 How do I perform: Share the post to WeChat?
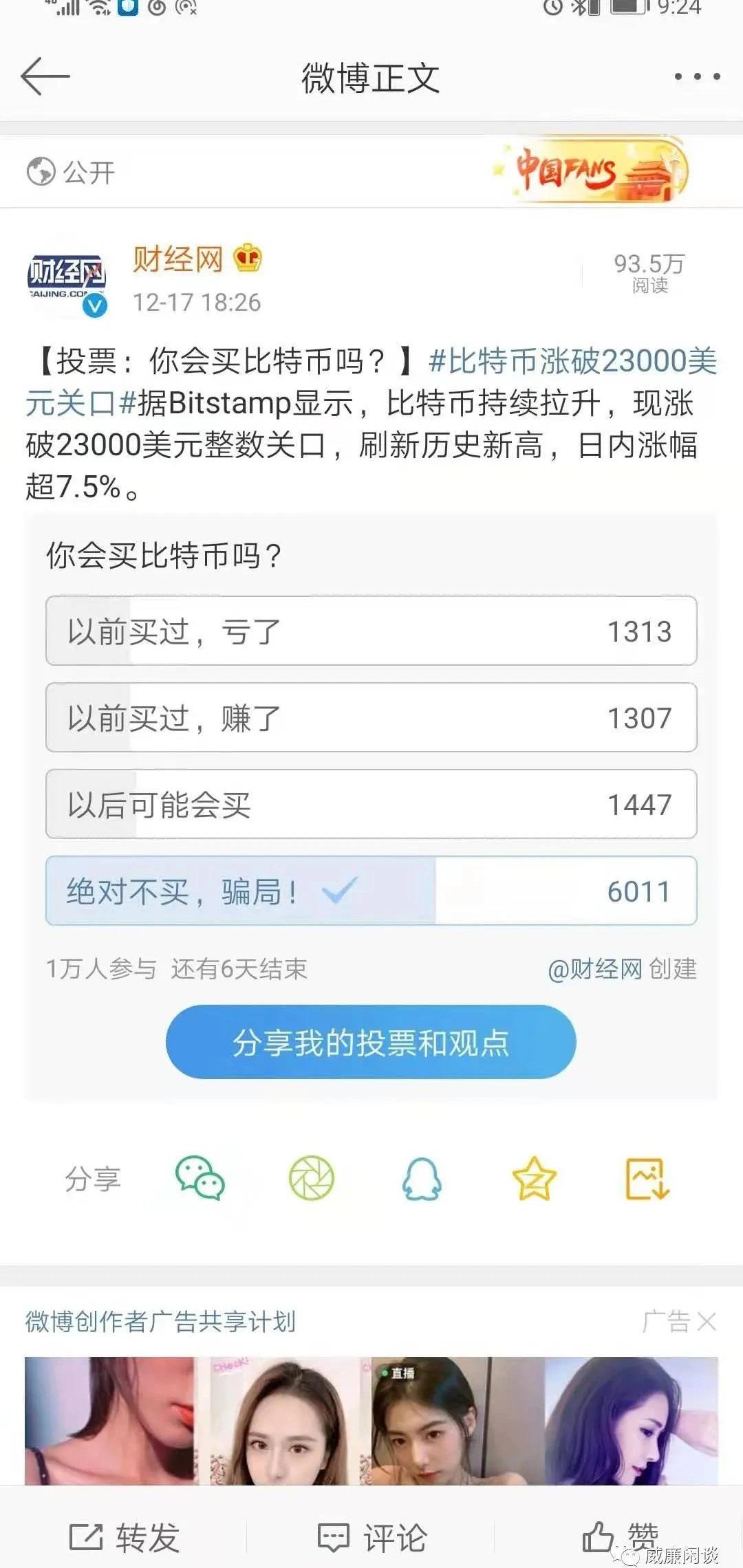click(200, 1178)
